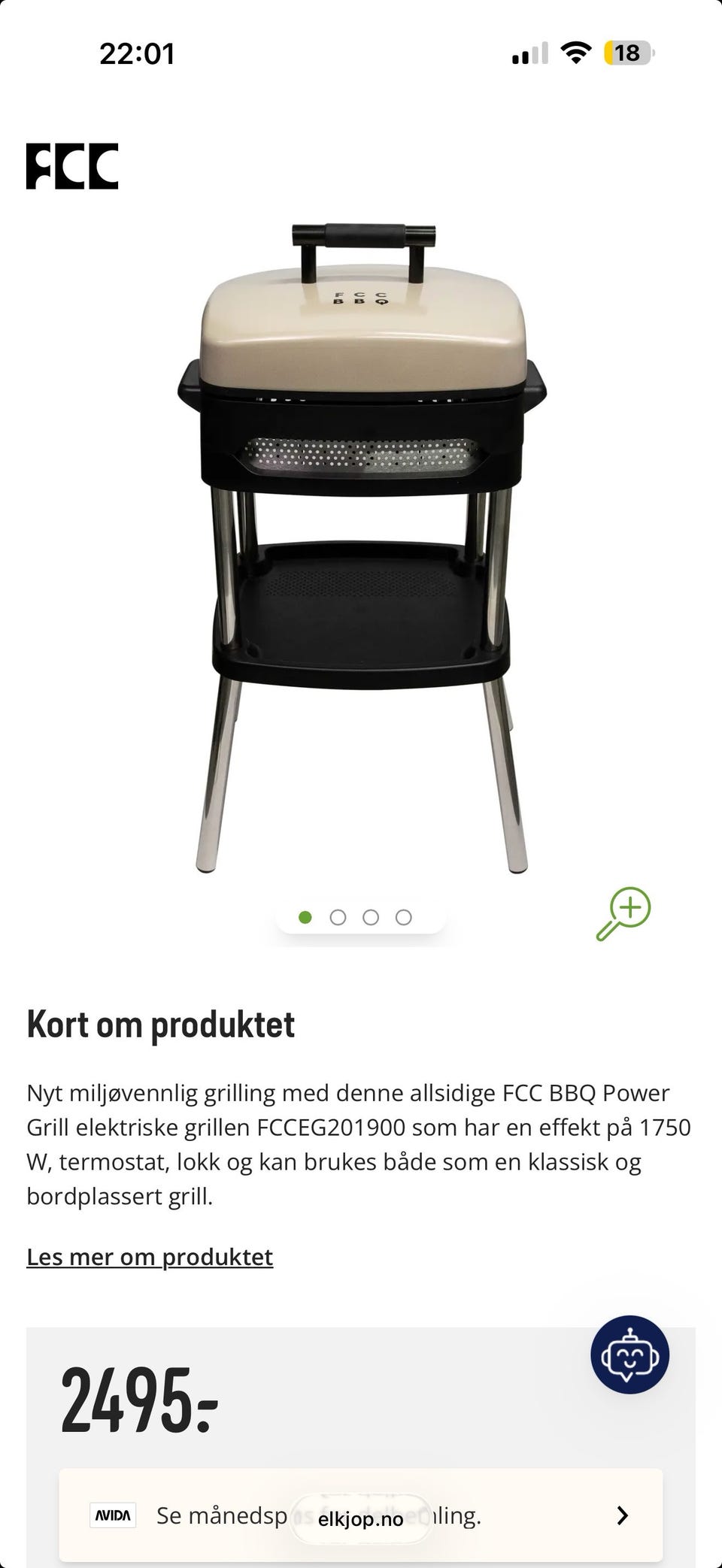Tap the magnifier zoom icon on image

[x=623, y=913]
